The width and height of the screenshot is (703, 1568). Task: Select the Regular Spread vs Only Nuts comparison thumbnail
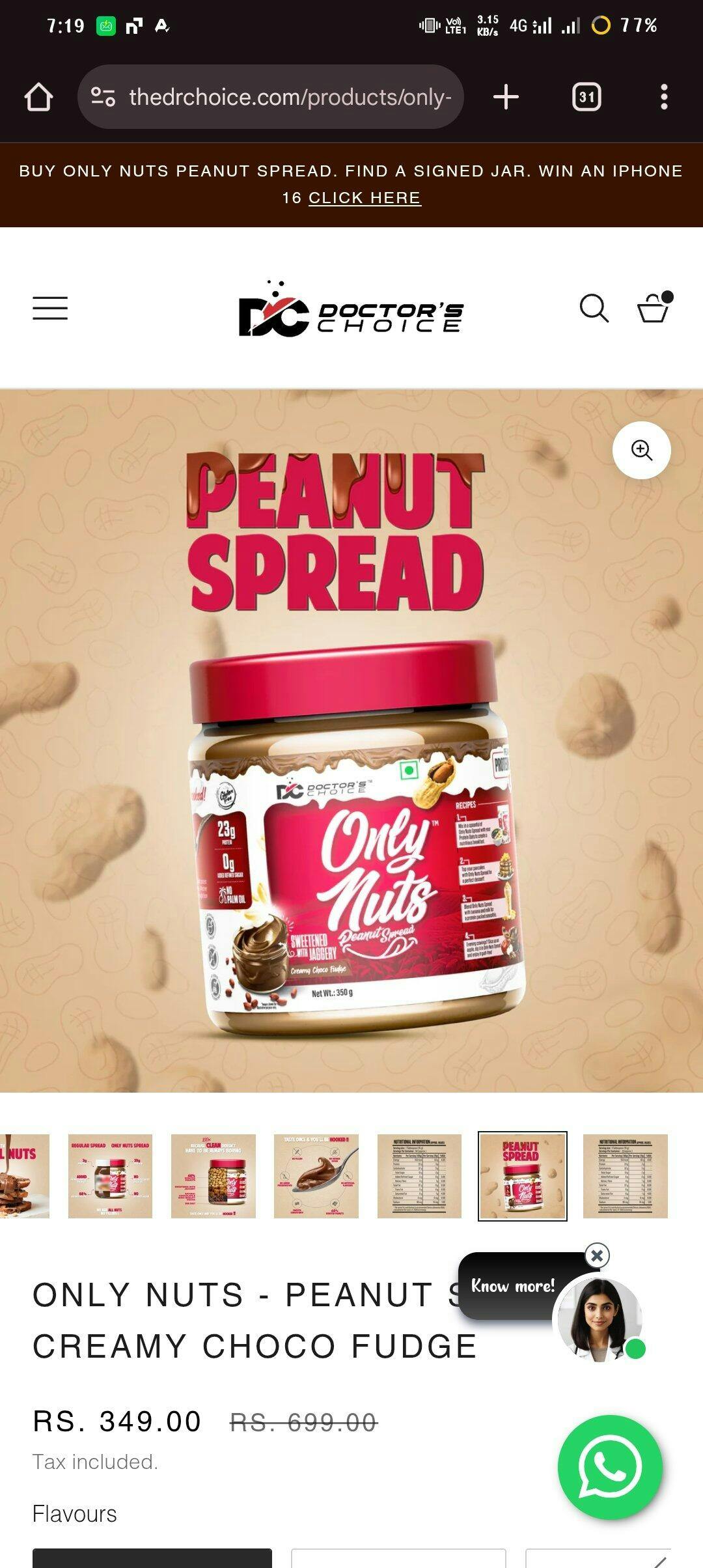tap(110, 1176)
